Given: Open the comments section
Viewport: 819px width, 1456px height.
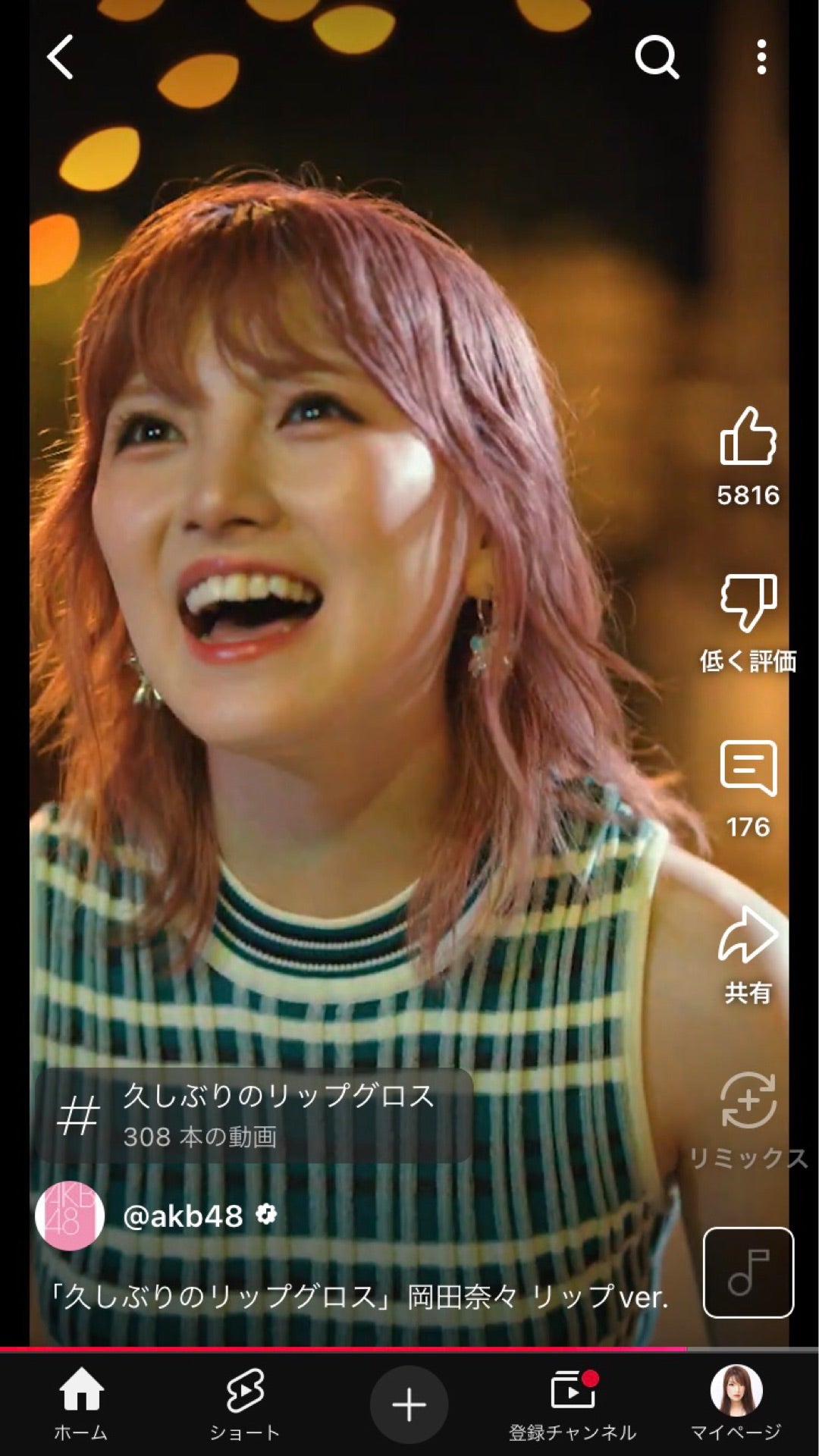Looking at the screenshot, I should [748, 768].
